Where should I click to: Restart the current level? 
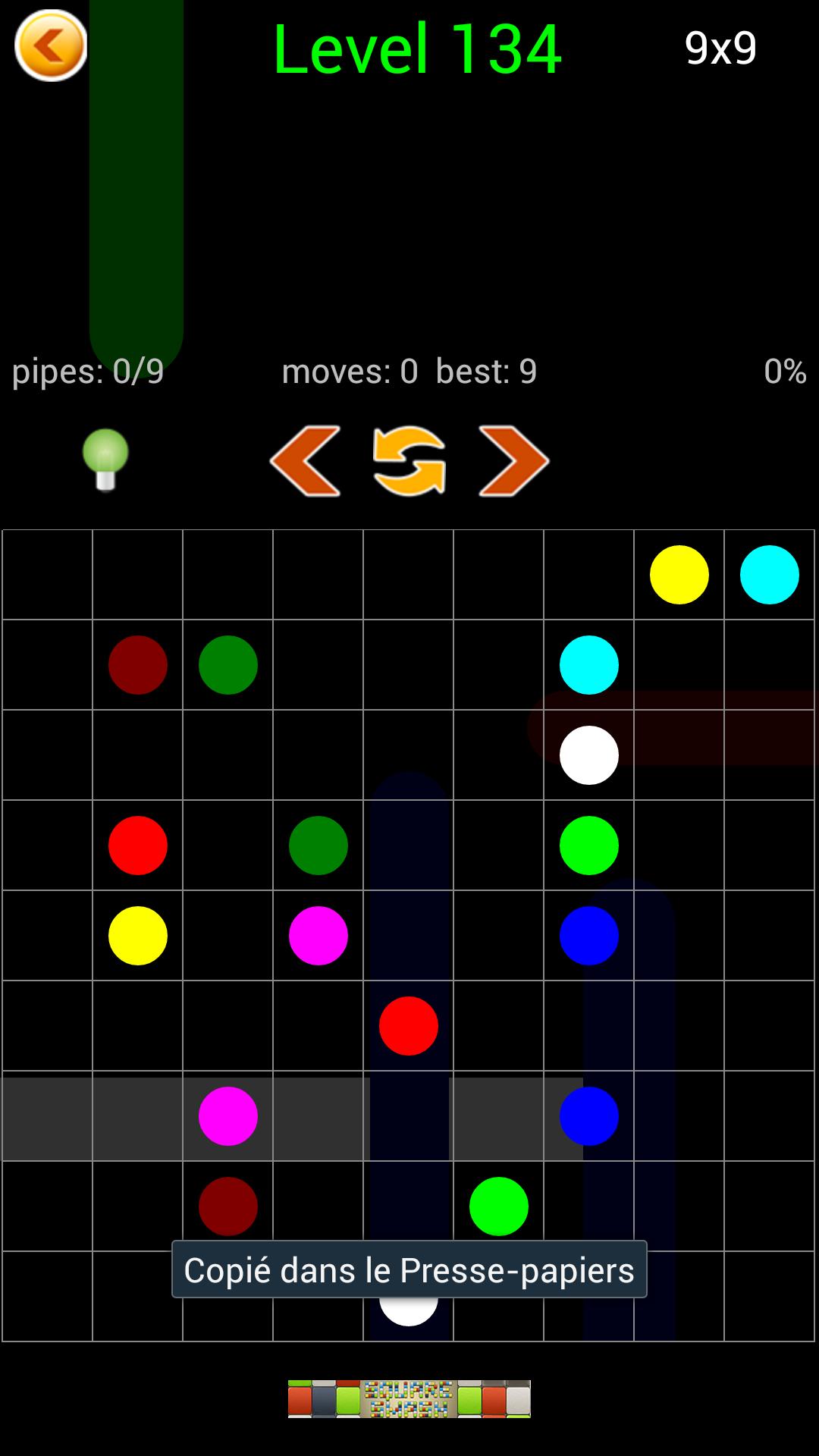pos(409,461)
